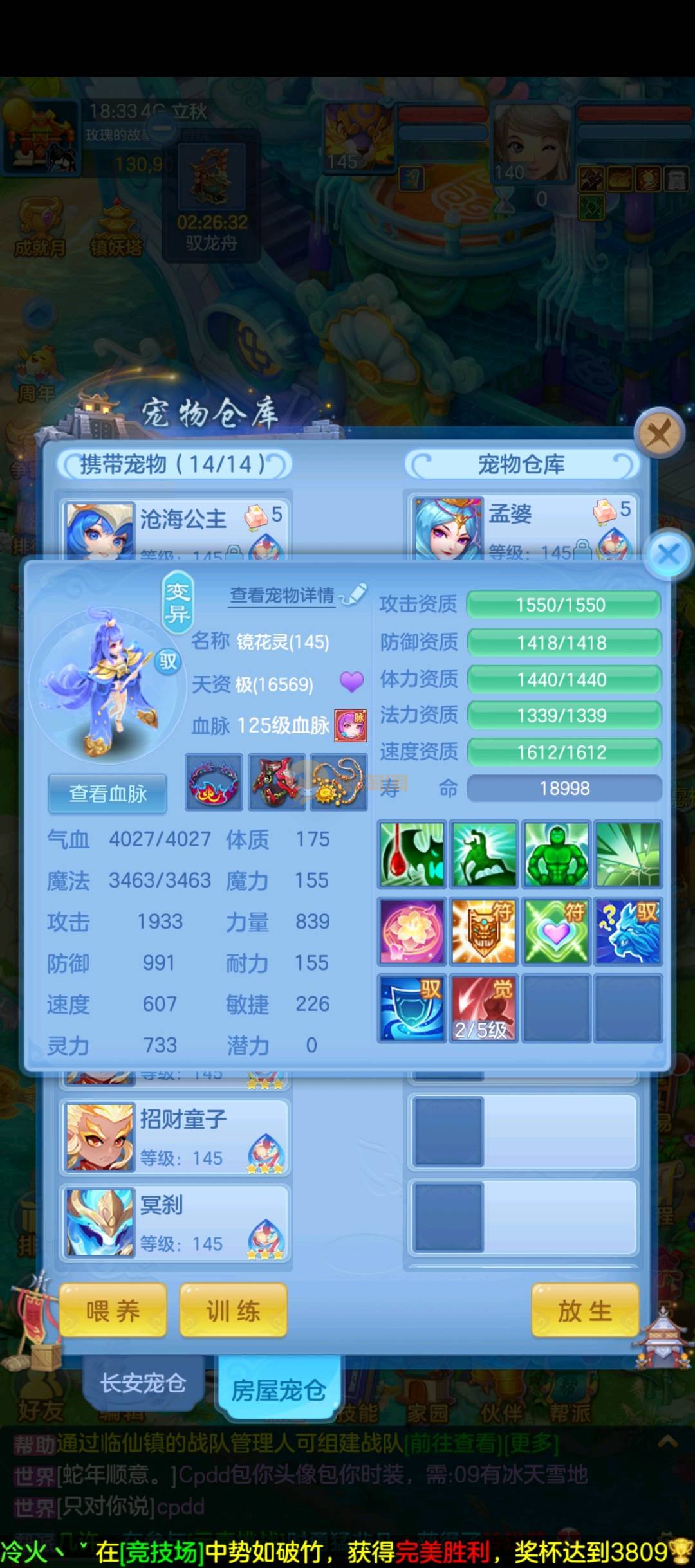Select 招财童子 in carried pets
The height and width of the screenshot is (1568, 695).
coord(175,1136)
